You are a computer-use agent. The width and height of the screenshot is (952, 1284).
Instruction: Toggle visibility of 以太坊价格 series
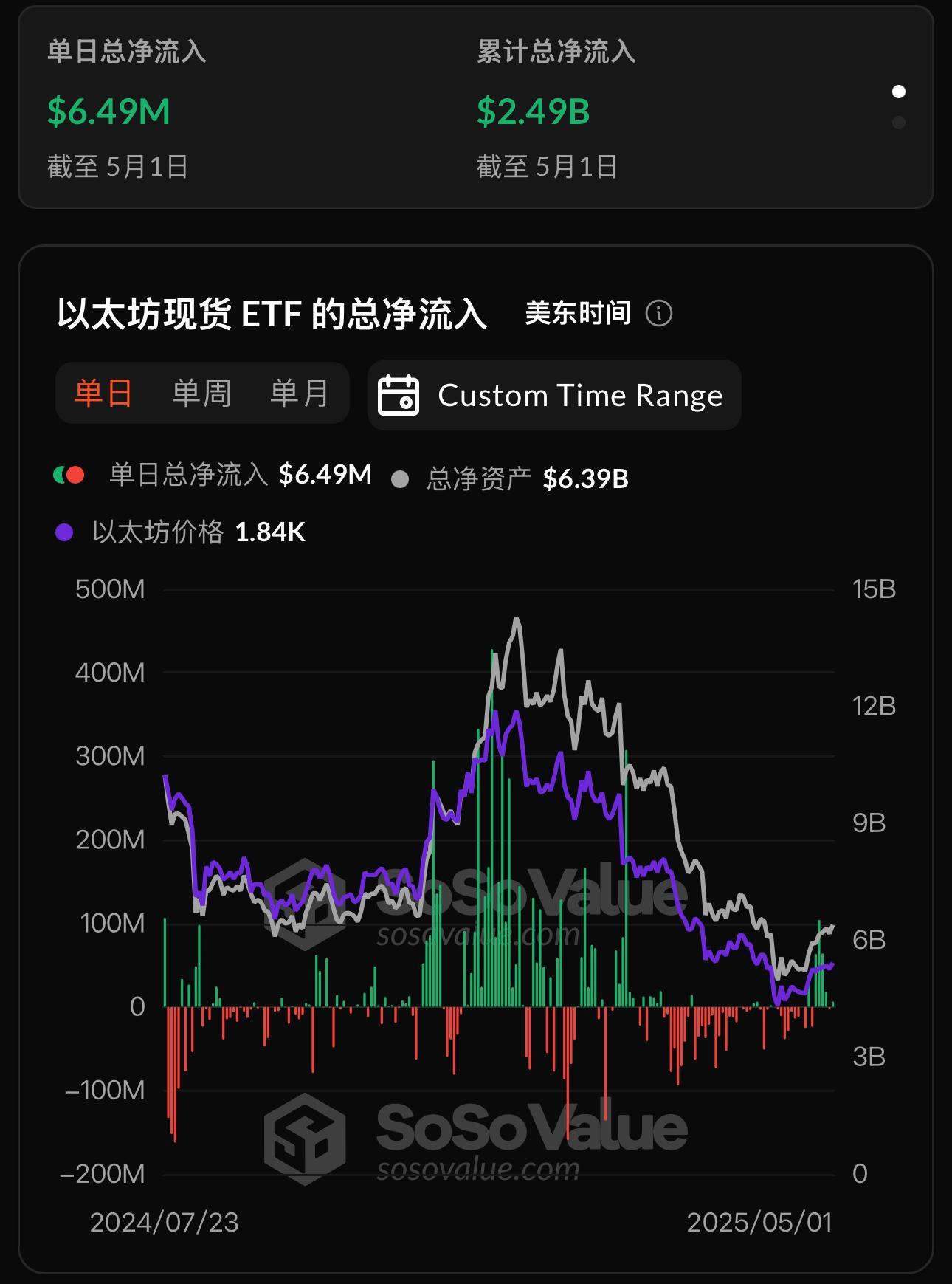coord(156,531)
